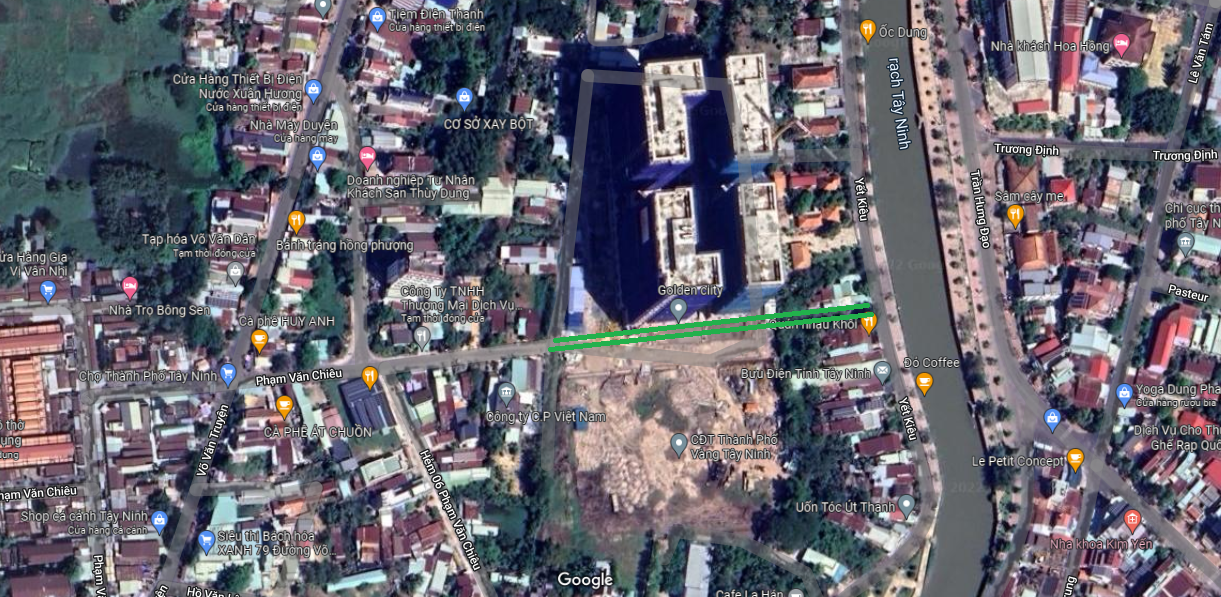Tap the Bưu Điện Tỉnh Tây Ninh pin
Screen dimensions: 1221x597
click(x=882, y=372)
